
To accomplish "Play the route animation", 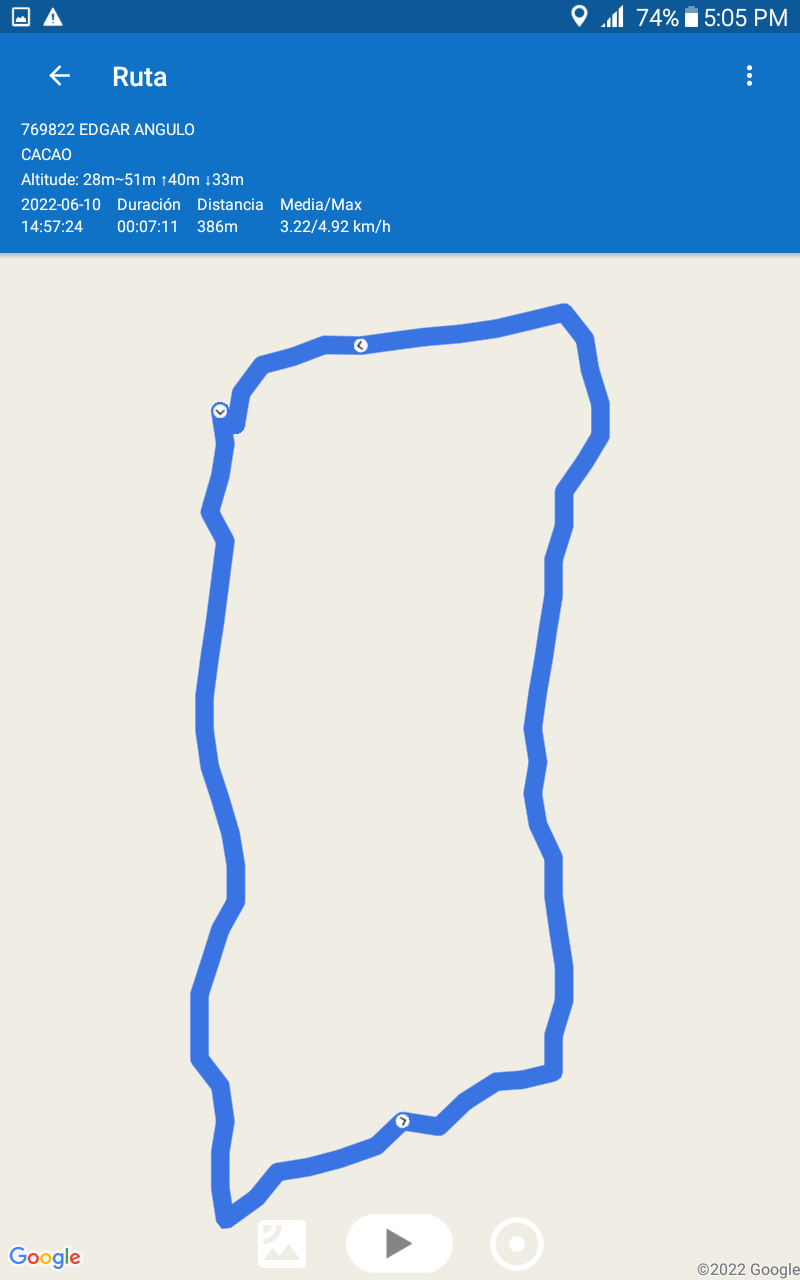I will pyautogui.click(x=399, y=1243).
